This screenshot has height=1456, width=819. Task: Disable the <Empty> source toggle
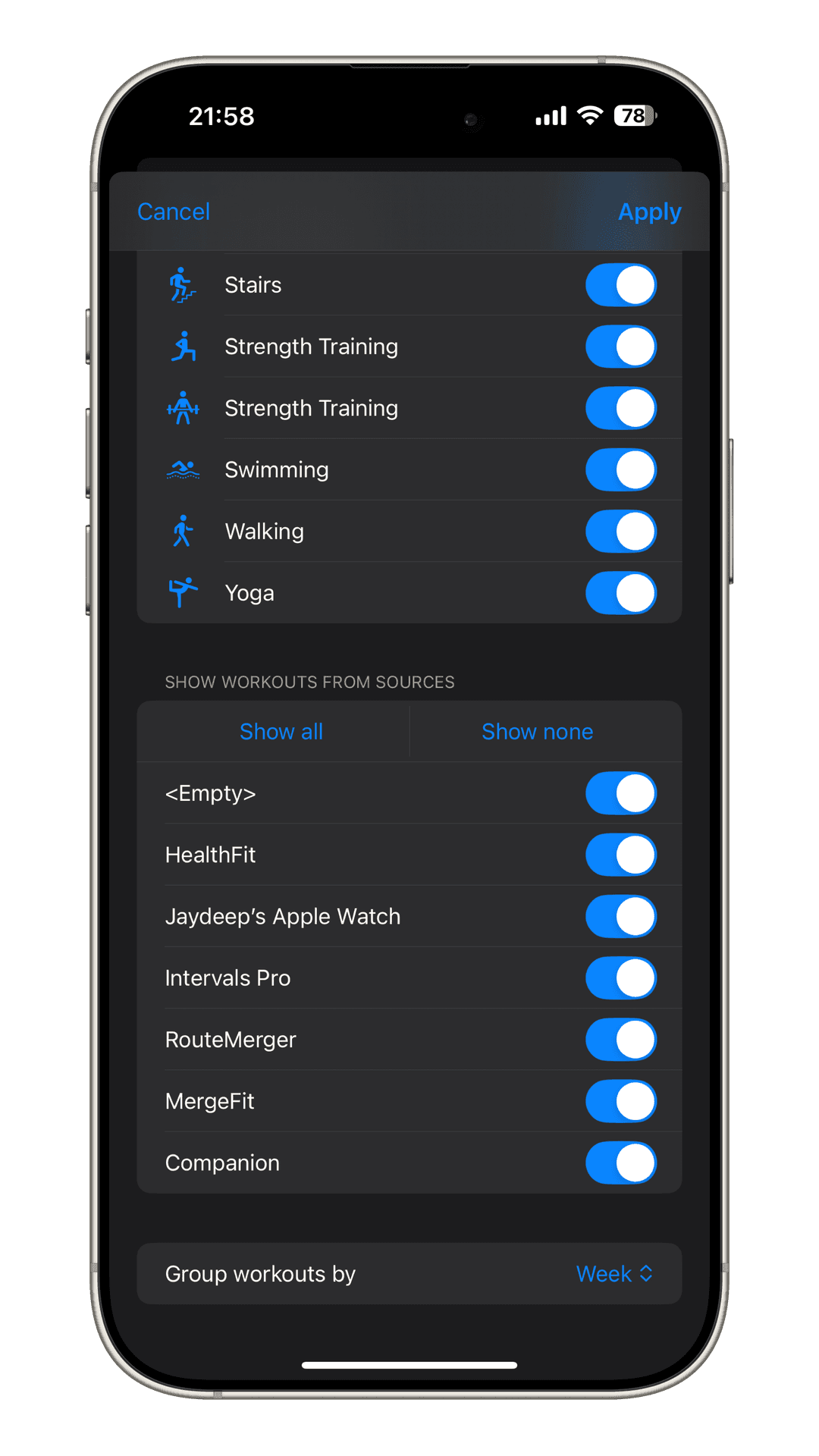click(620, 793)
